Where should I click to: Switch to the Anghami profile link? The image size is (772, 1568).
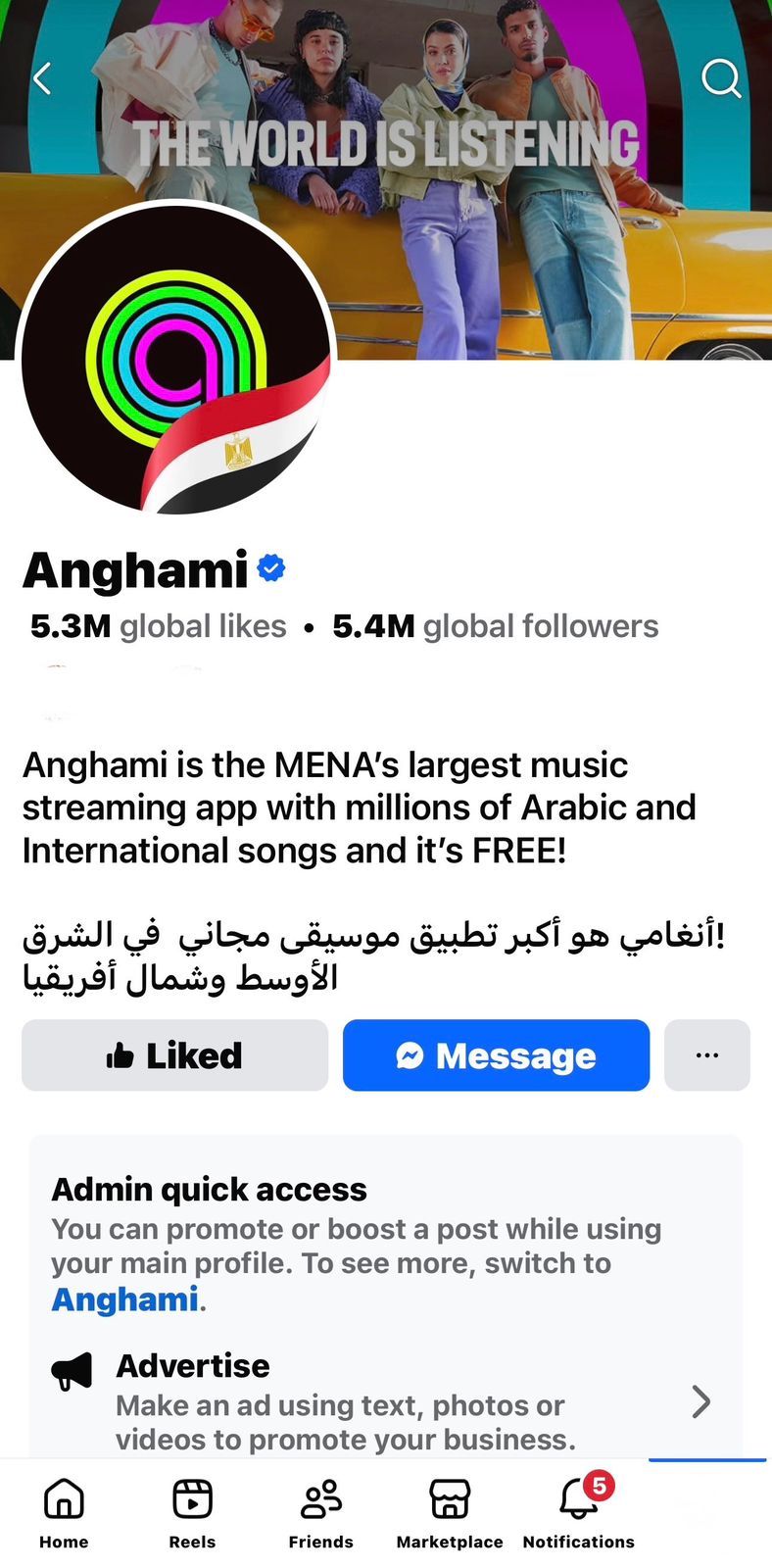(x=124, y=1299)
